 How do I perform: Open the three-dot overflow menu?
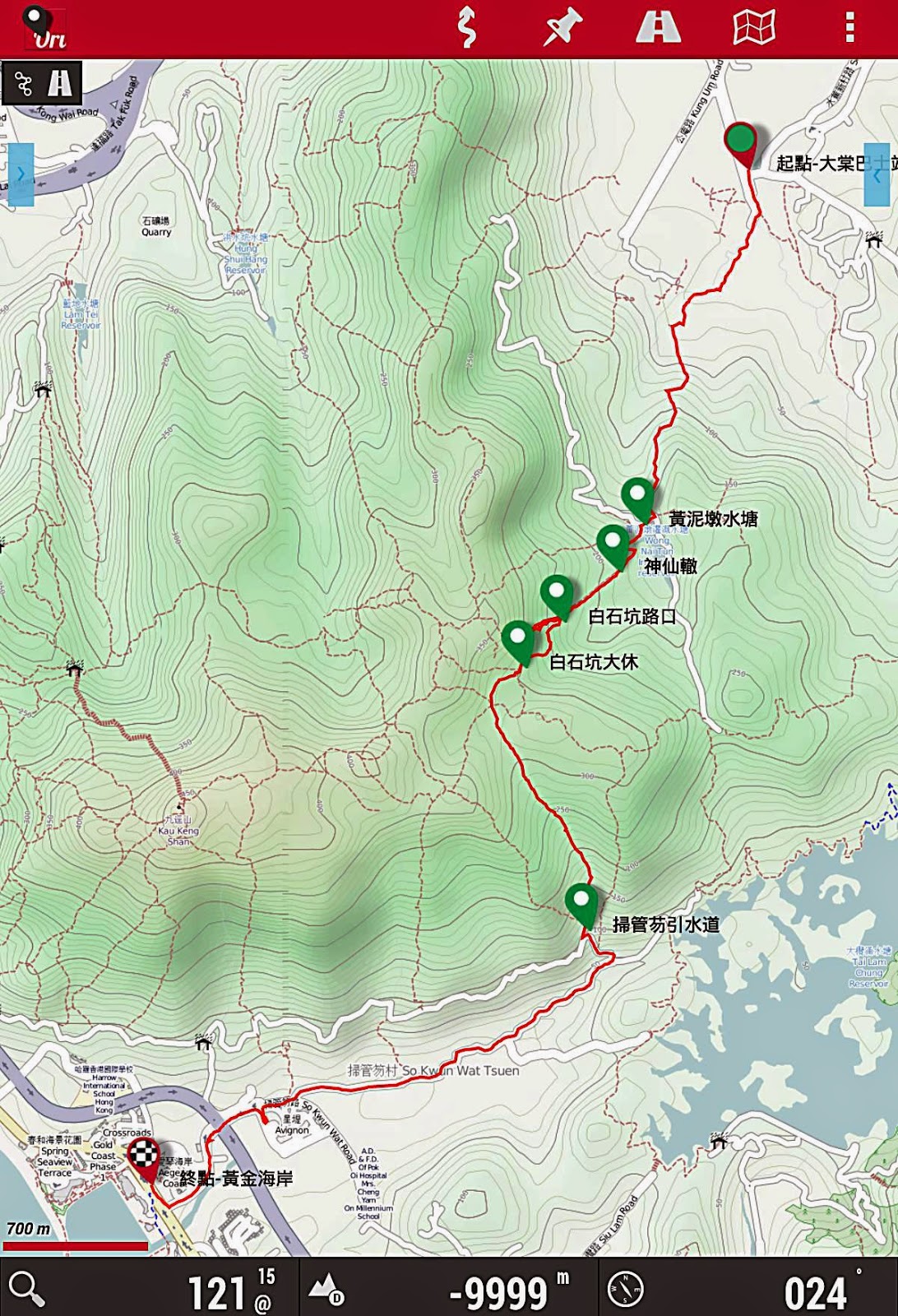click(849, 27)
